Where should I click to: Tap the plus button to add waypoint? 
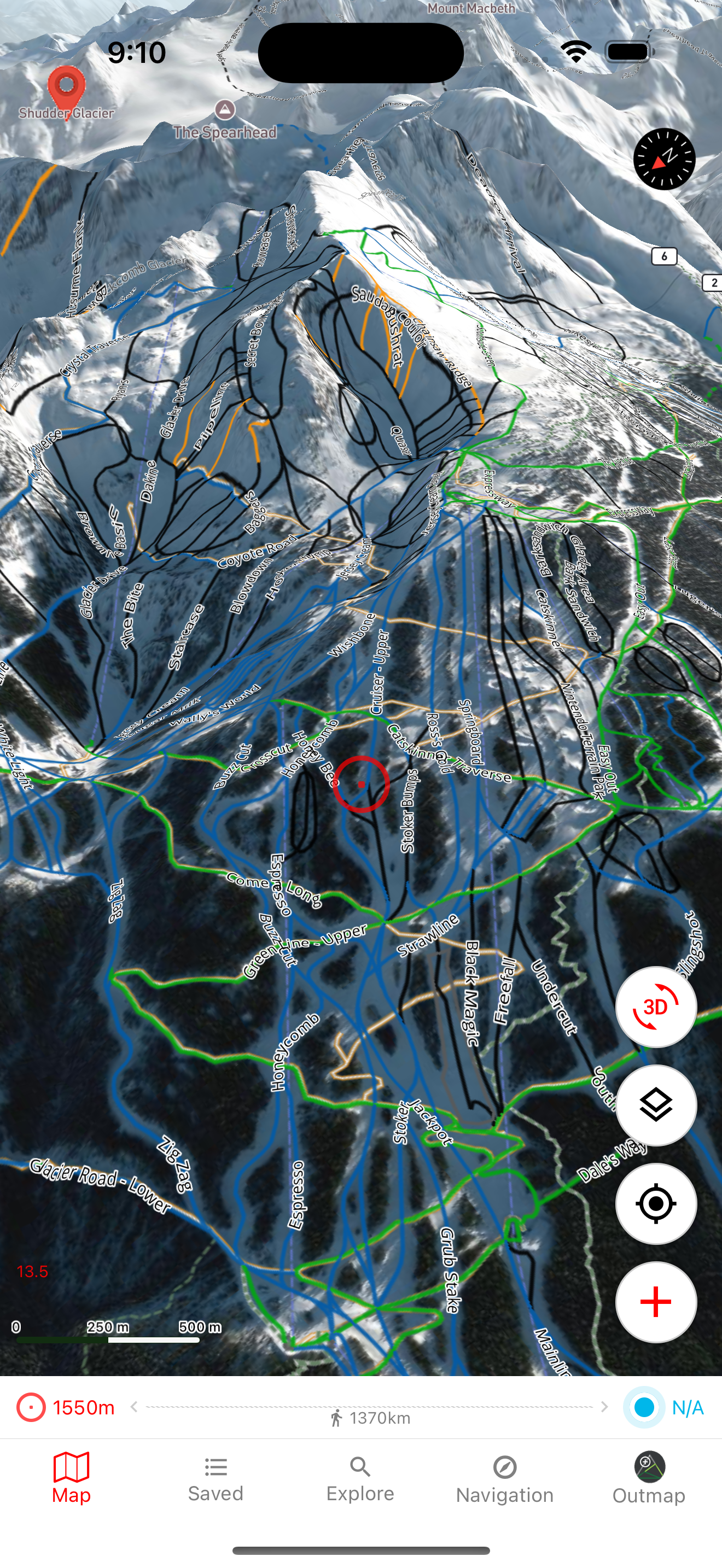tap(656, 1302)
